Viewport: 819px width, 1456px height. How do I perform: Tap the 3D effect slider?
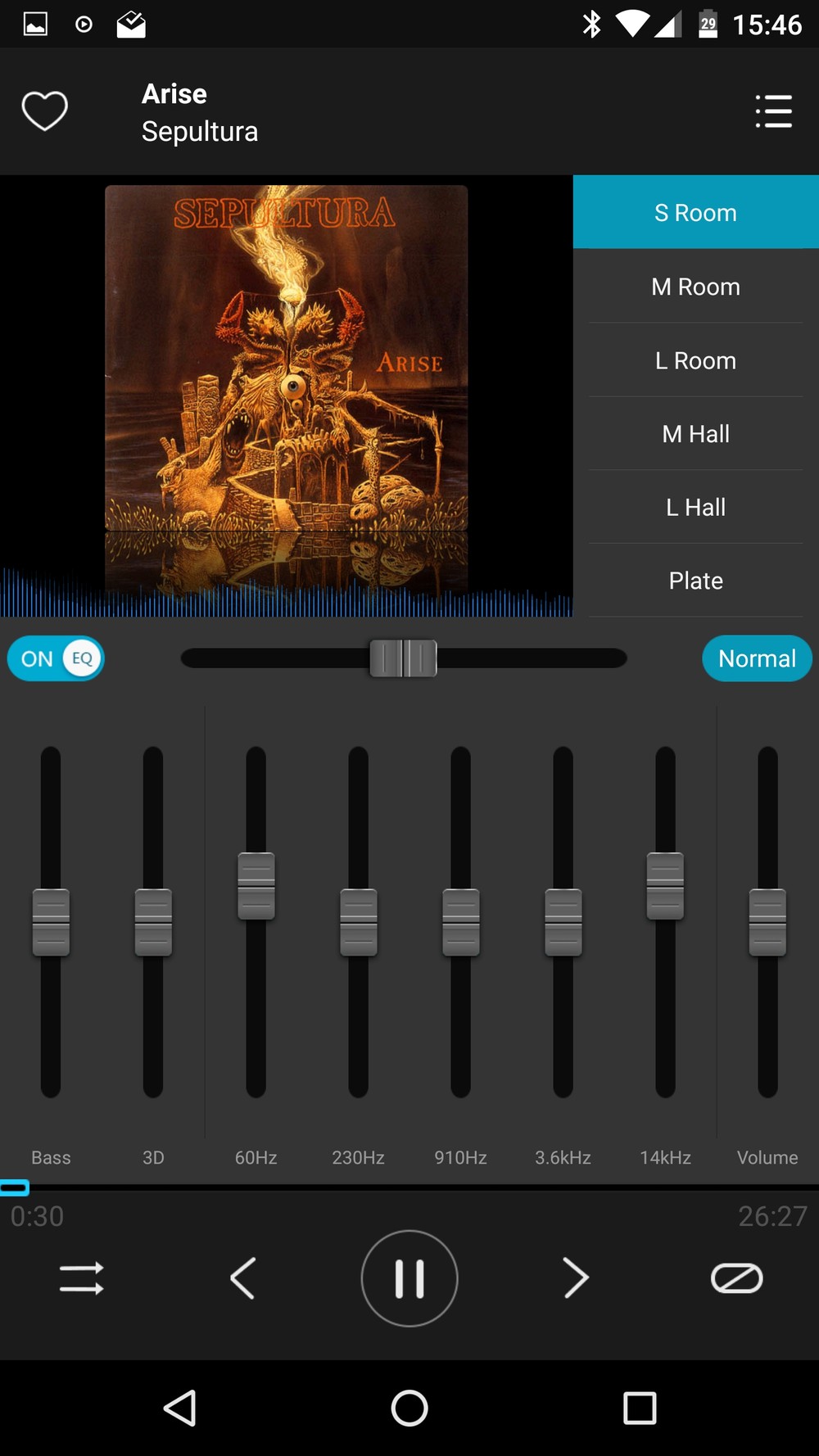[153, 922]
